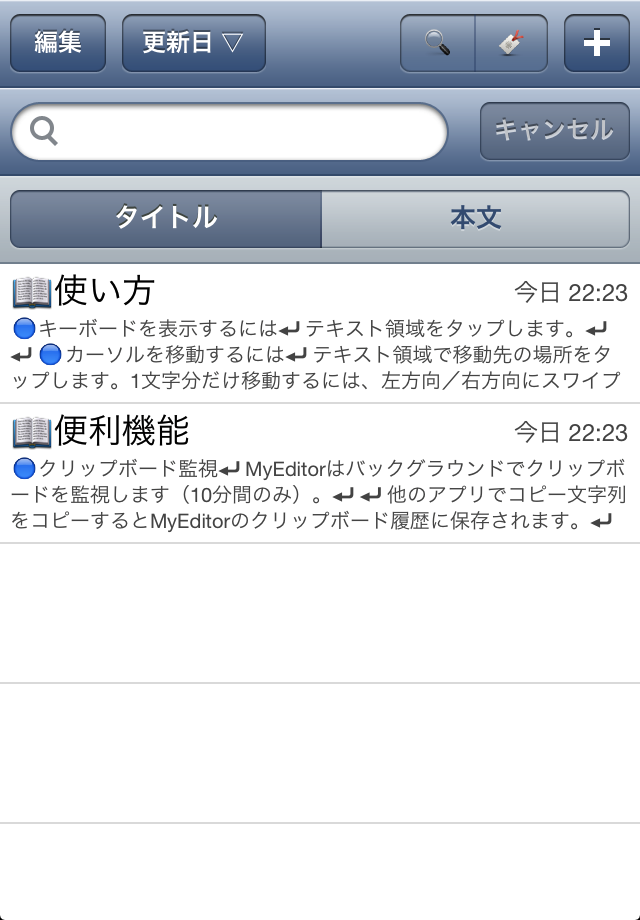
Task: Switch to the 本文 search segment
Action: tap(476, 219)
